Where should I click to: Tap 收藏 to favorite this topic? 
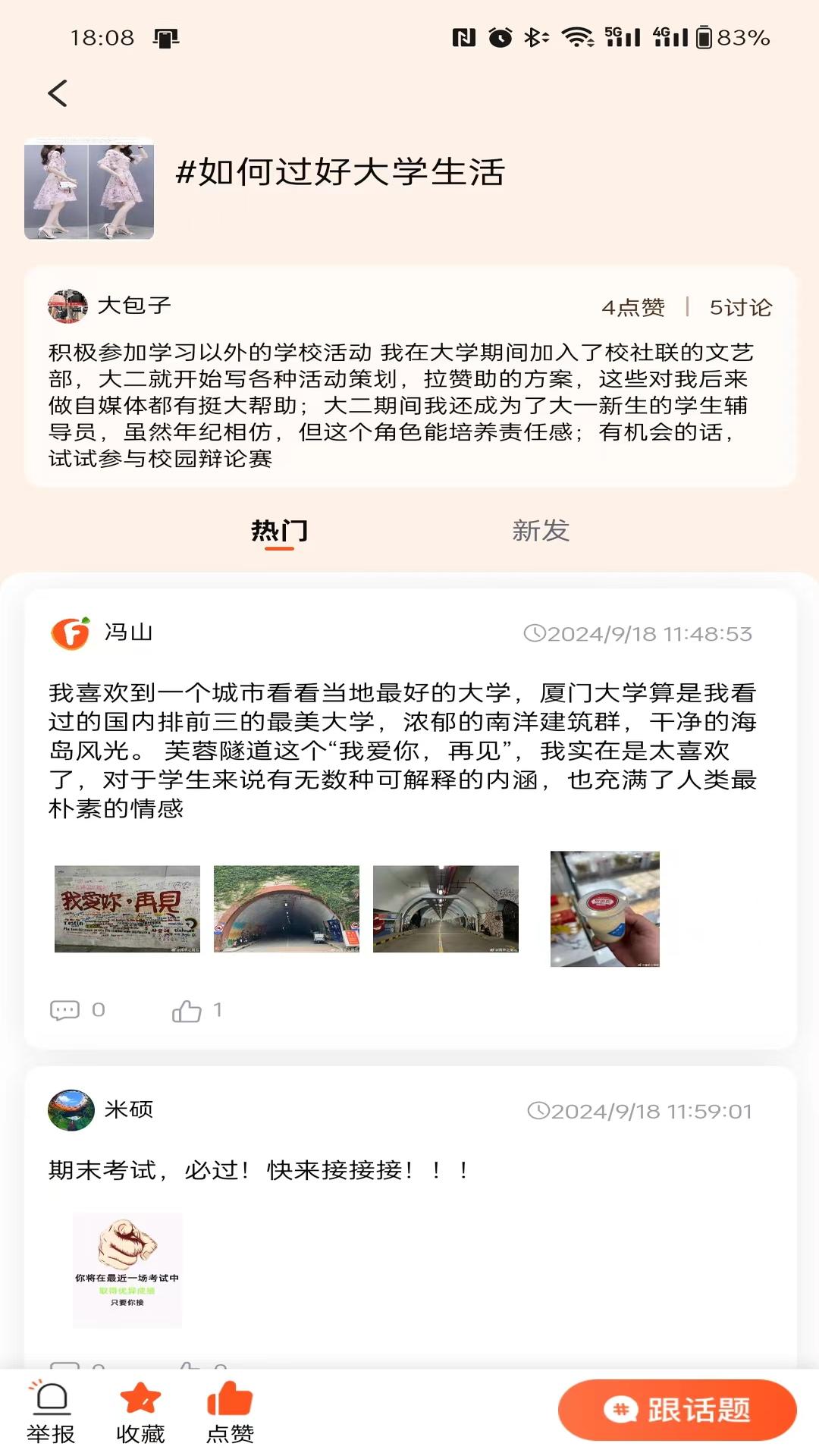tap(140, 1414)
